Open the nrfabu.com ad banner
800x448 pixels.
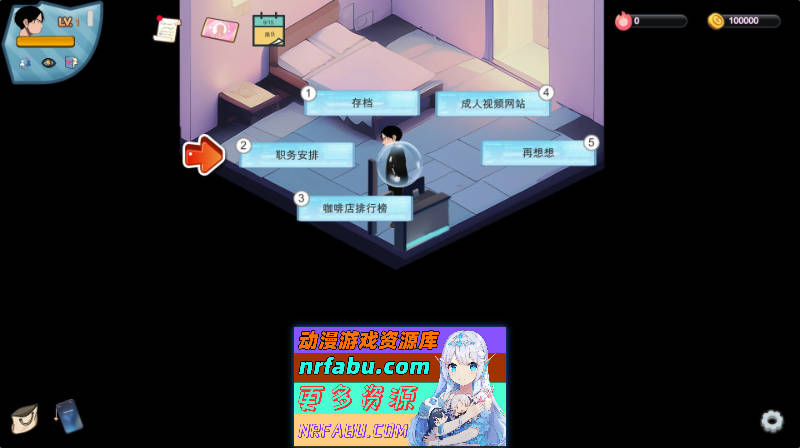click(x=399, y=385)
